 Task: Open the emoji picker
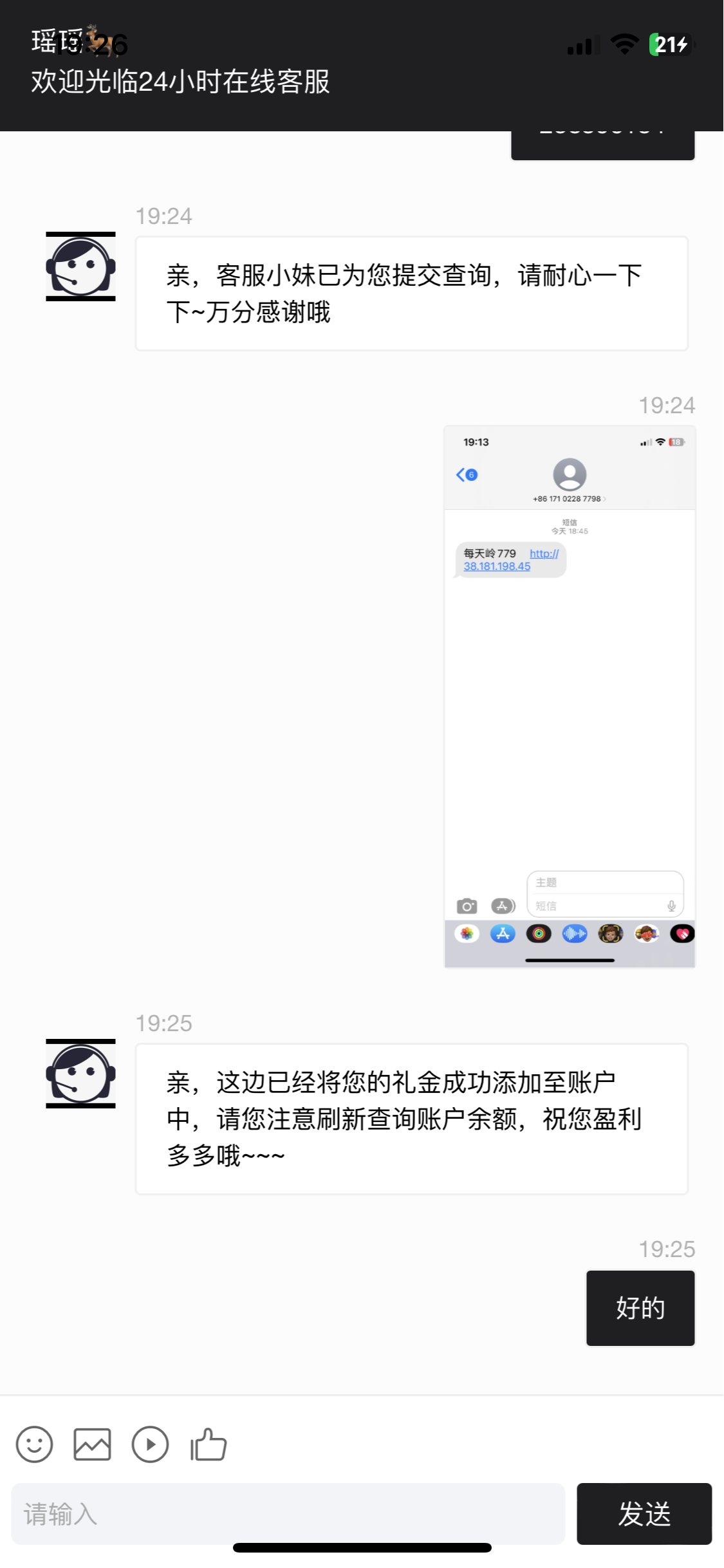[x=34, y=1444]
